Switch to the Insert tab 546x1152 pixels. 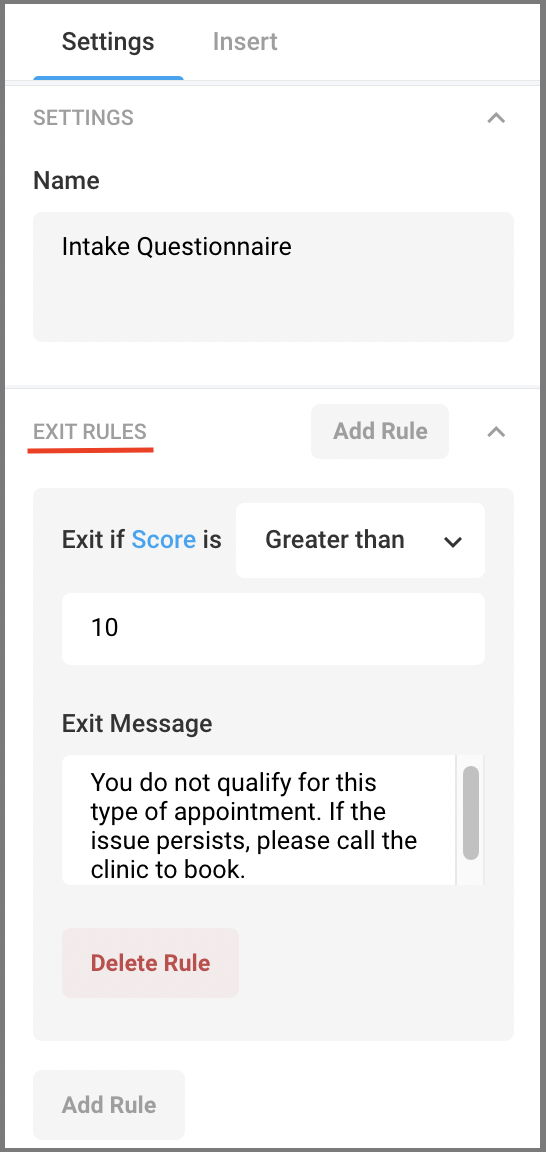click(245, 41)
